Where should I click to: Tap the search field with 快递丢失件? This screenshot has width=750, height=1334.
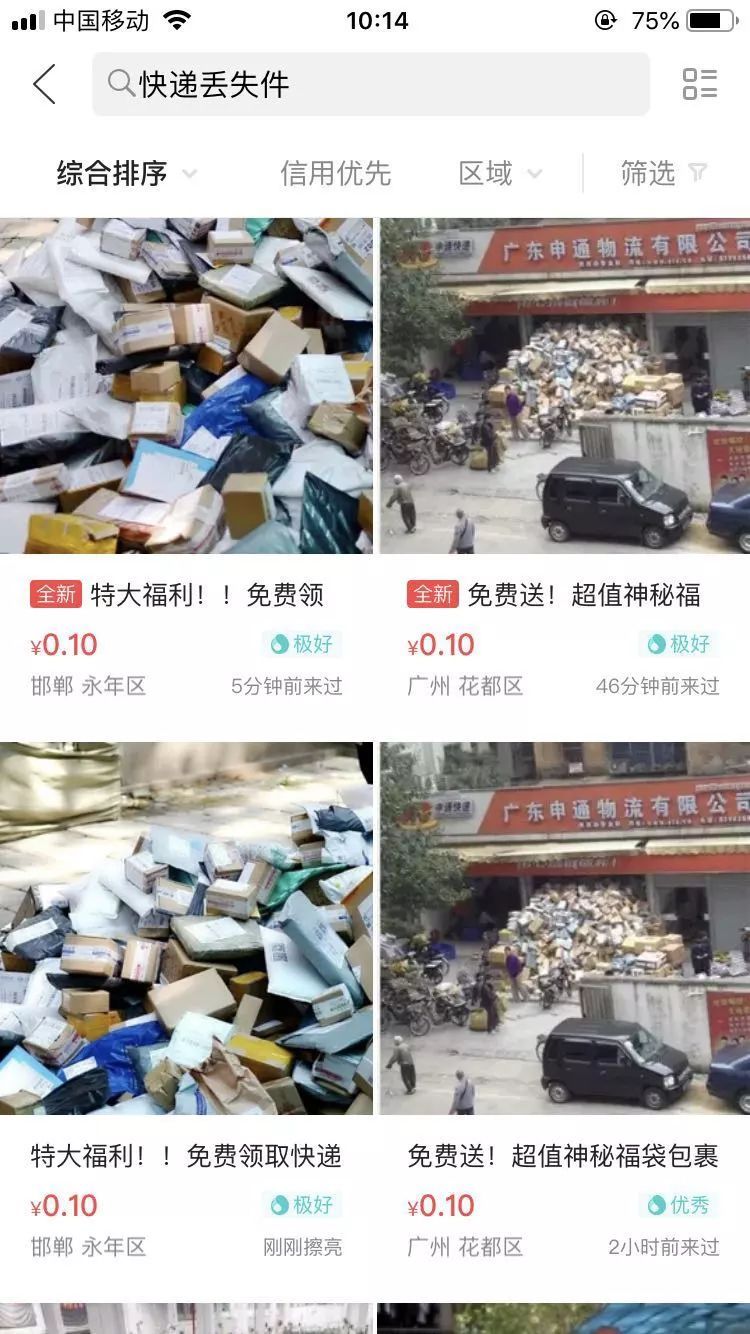click(x=370, y=85)
